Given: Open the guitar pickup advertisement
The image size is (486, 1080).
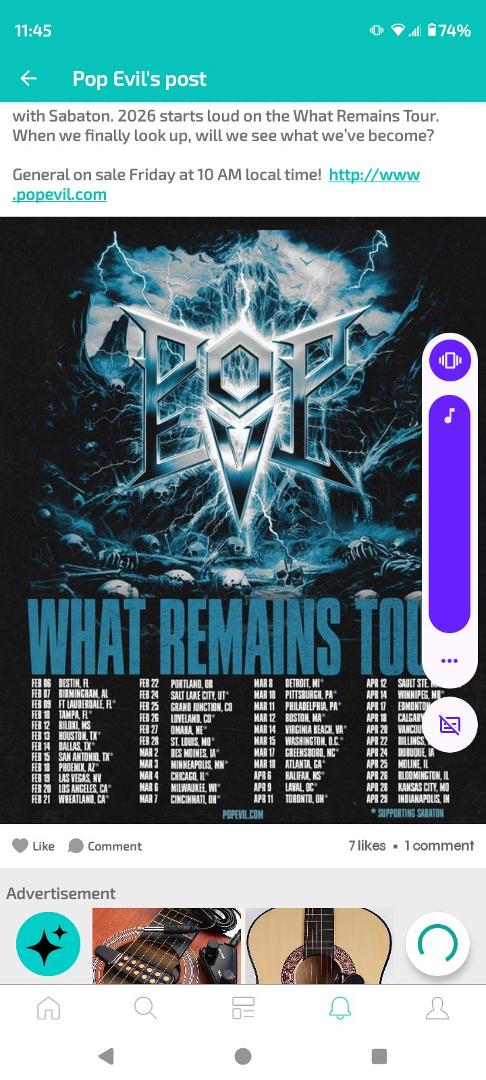Looking at the screenshot, I should 167,945.
